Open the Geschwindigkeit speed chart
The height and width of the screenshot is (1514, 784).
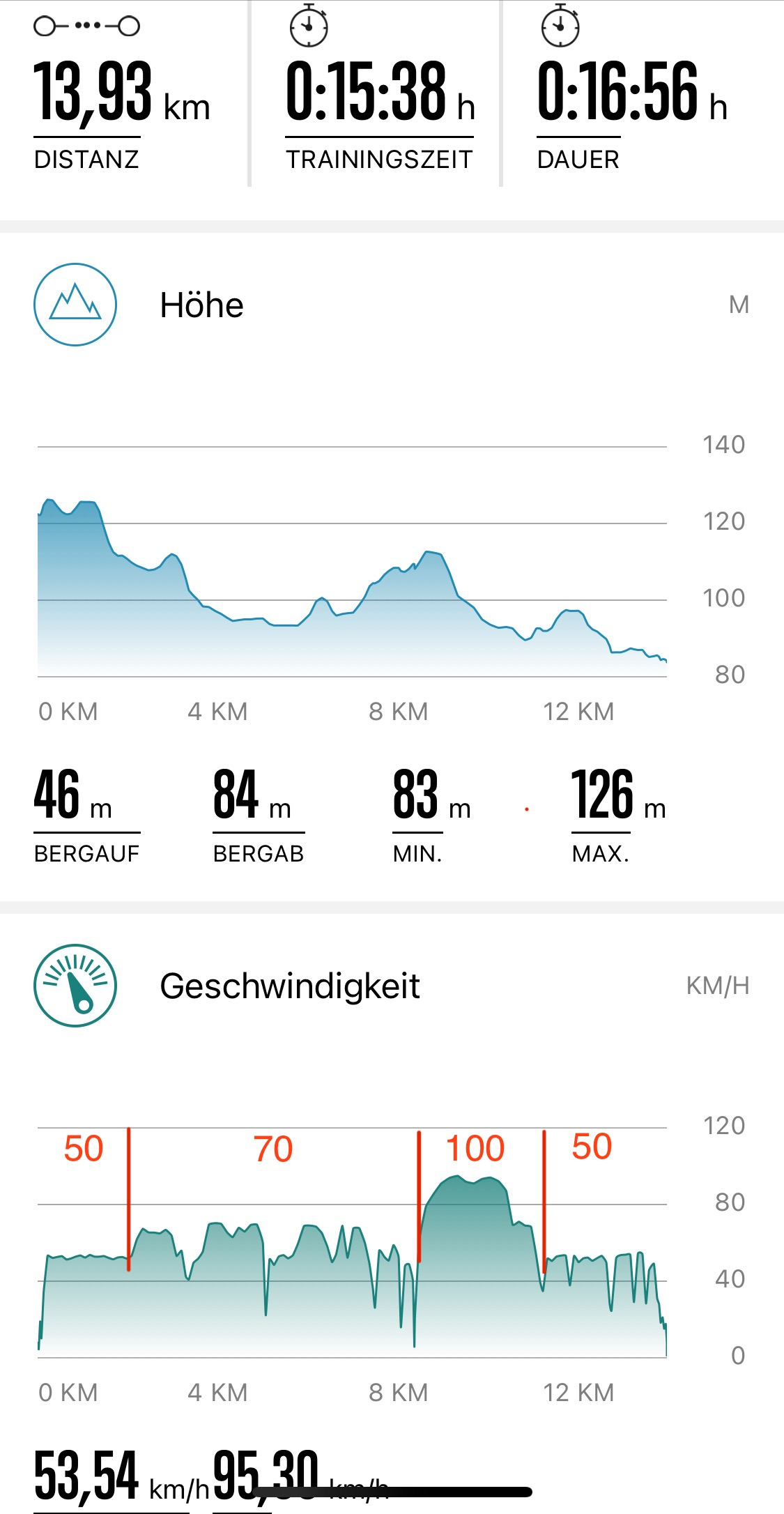[x=352, y=1242]
